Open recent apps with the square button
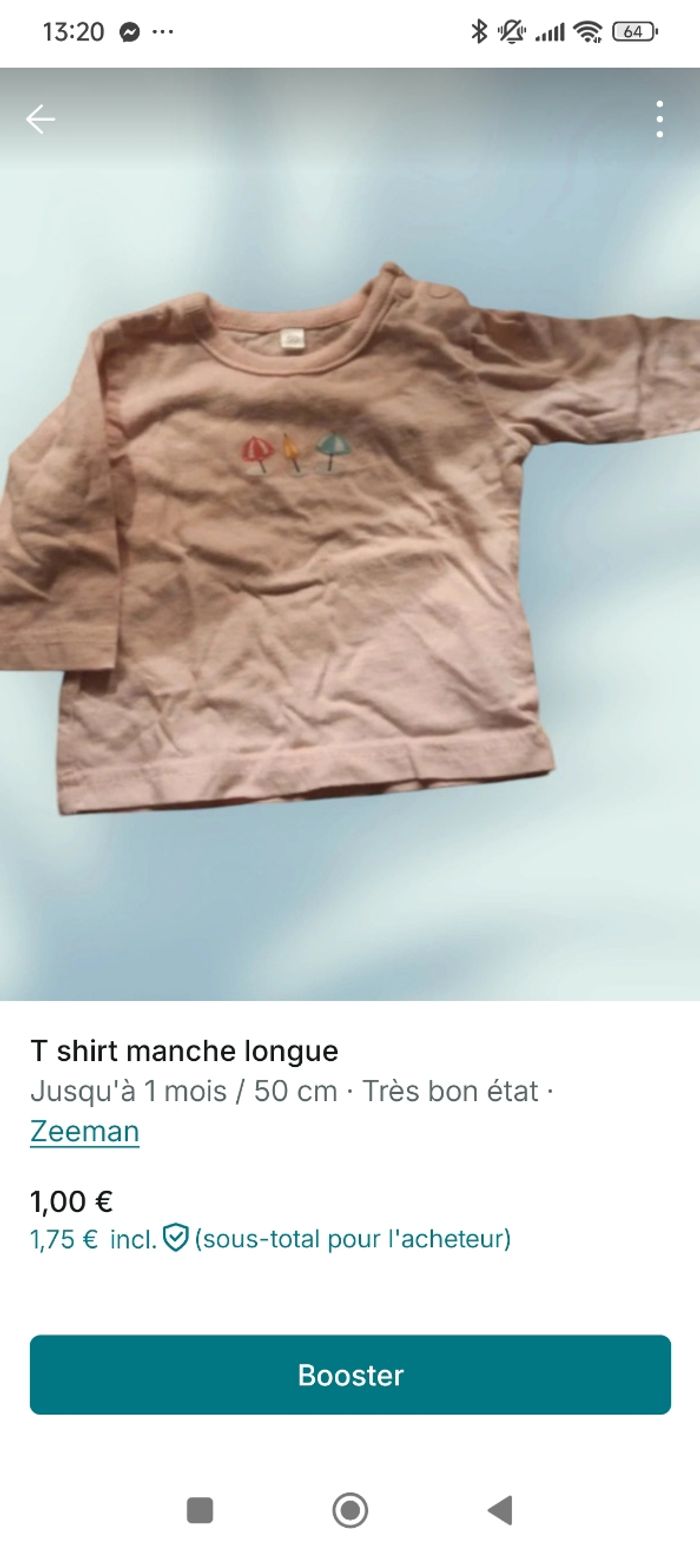700x1556 pixels. point(200,1509)
